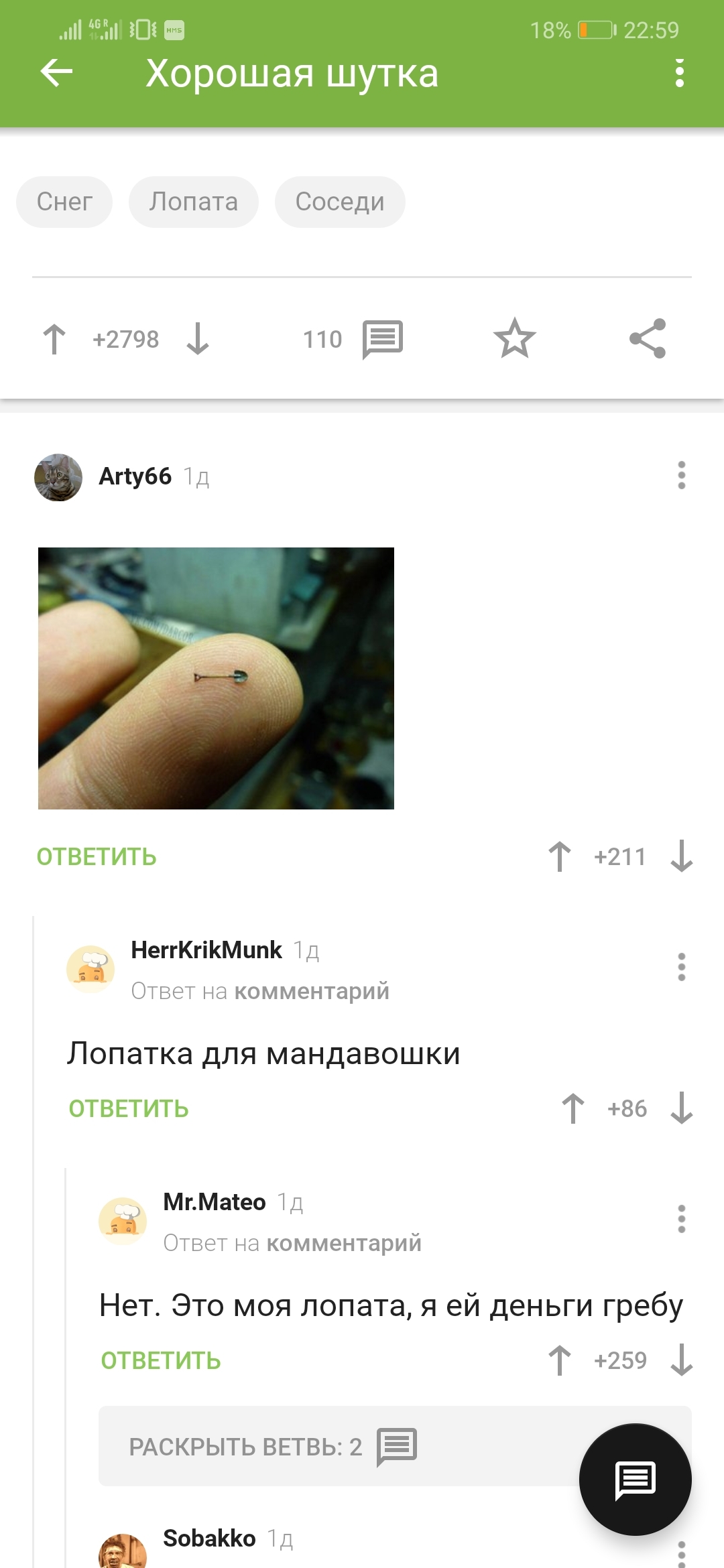724x1568 pixels.
Task: Write a new comment with floating button
Action: pyautogui.click(x=635, y=1479)
